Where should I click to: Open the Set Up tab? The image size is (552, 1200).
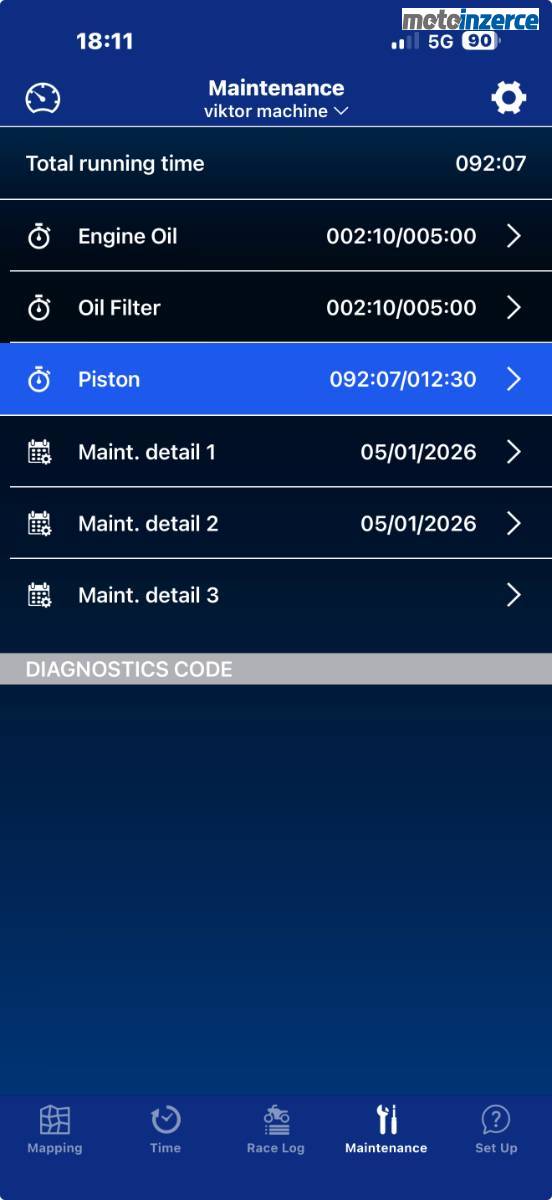point(496,1130)
